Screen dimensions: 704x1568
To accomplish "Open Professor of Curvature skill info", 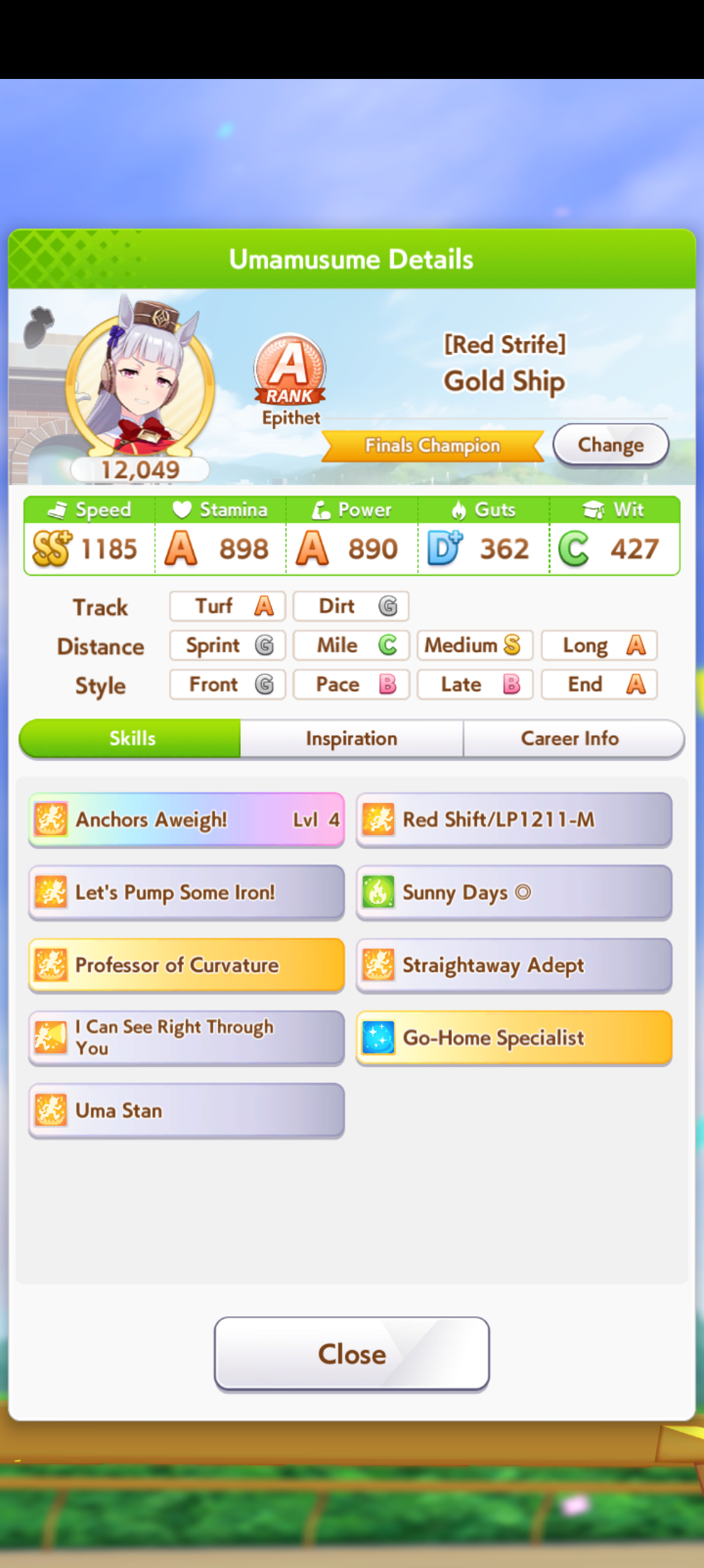I will [186, 965].
